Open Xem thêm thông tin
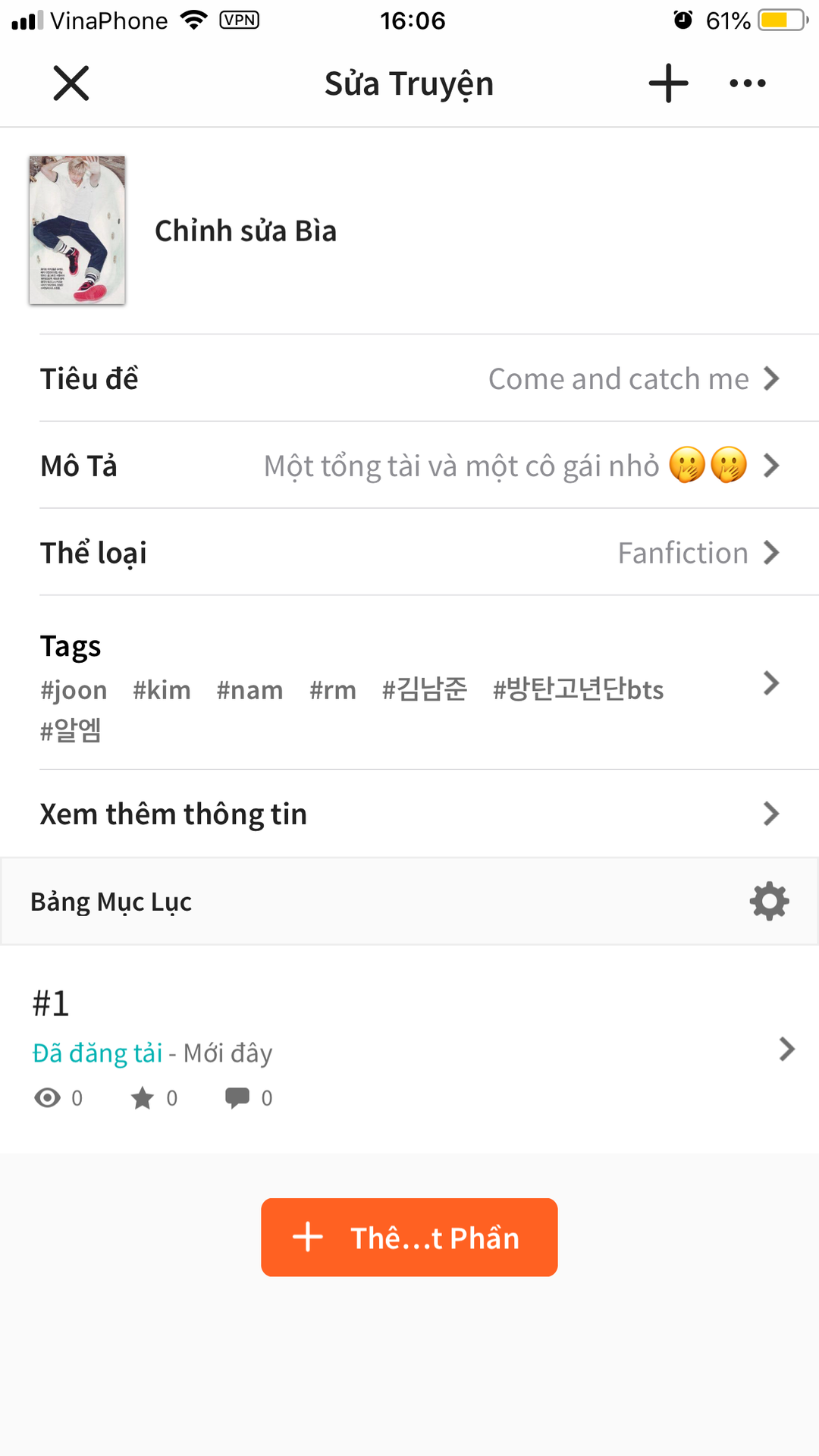Screen dimensions: 819x1456 coord(409,814)
